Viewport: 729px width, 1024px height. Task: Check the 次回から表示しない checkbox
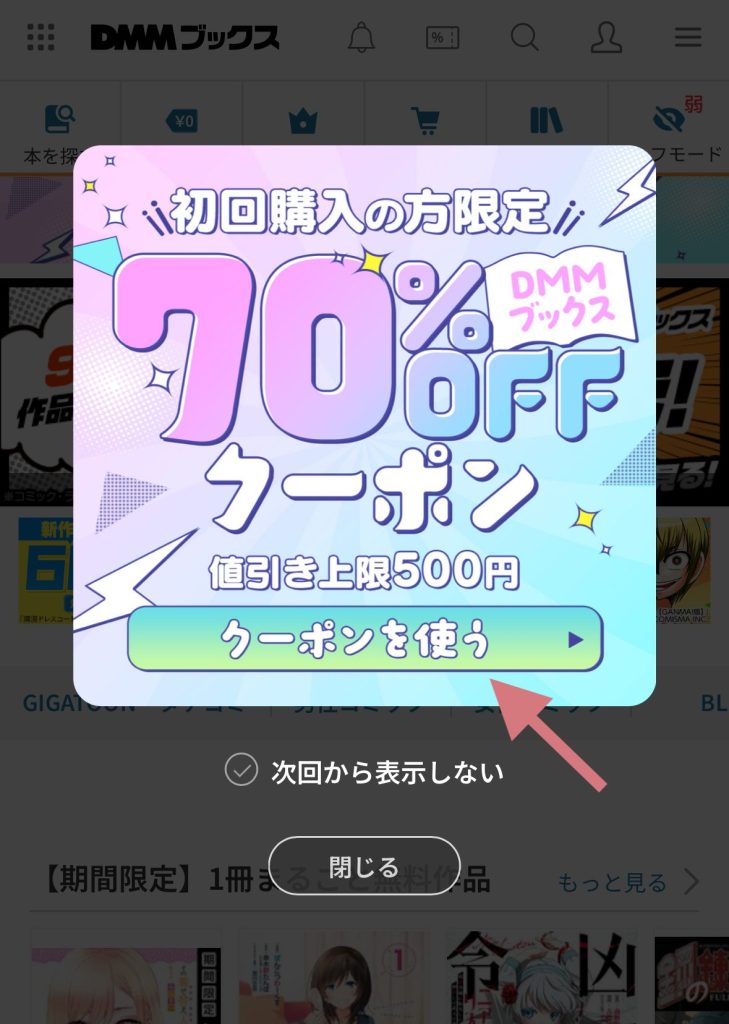241,771
